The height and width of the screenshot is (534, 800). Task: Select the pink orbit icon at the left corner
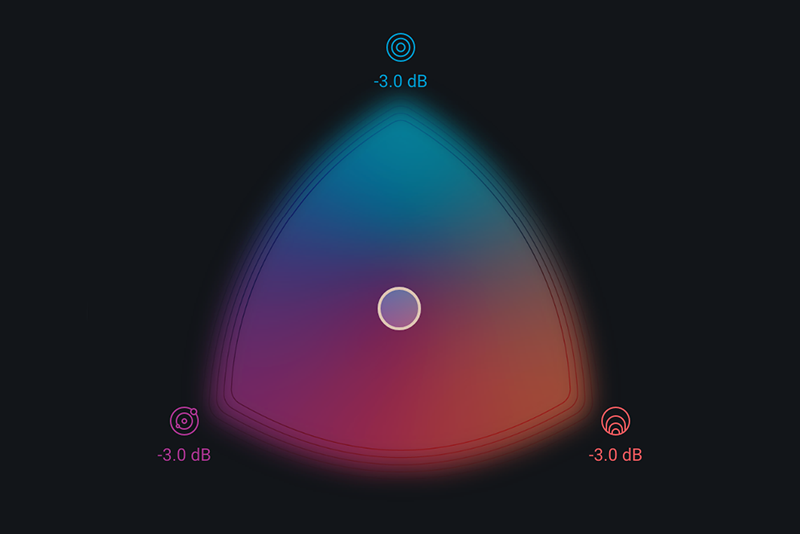click(x=184, y=421)
